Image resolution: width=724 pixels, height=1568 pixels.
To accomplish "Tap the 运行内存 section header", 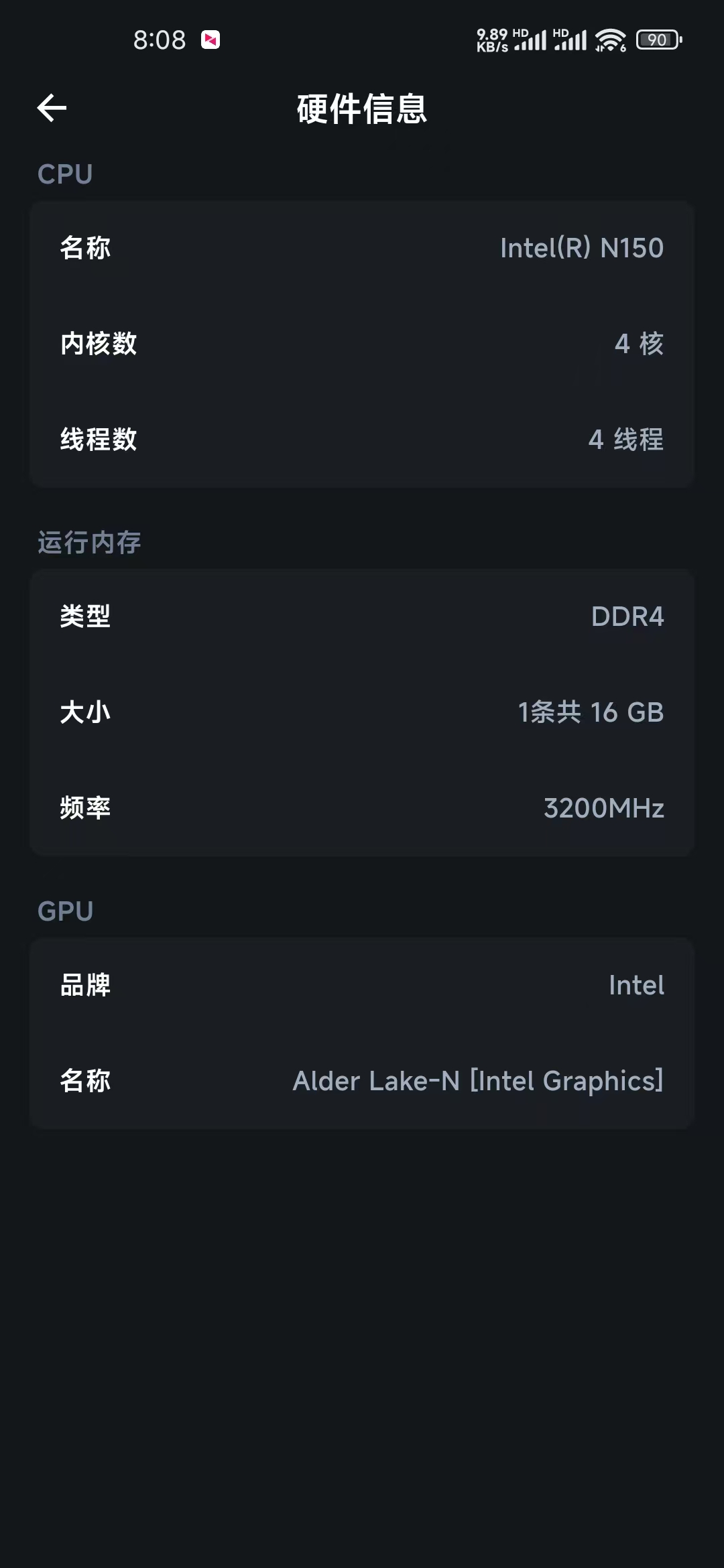I will tap(89, 543).
